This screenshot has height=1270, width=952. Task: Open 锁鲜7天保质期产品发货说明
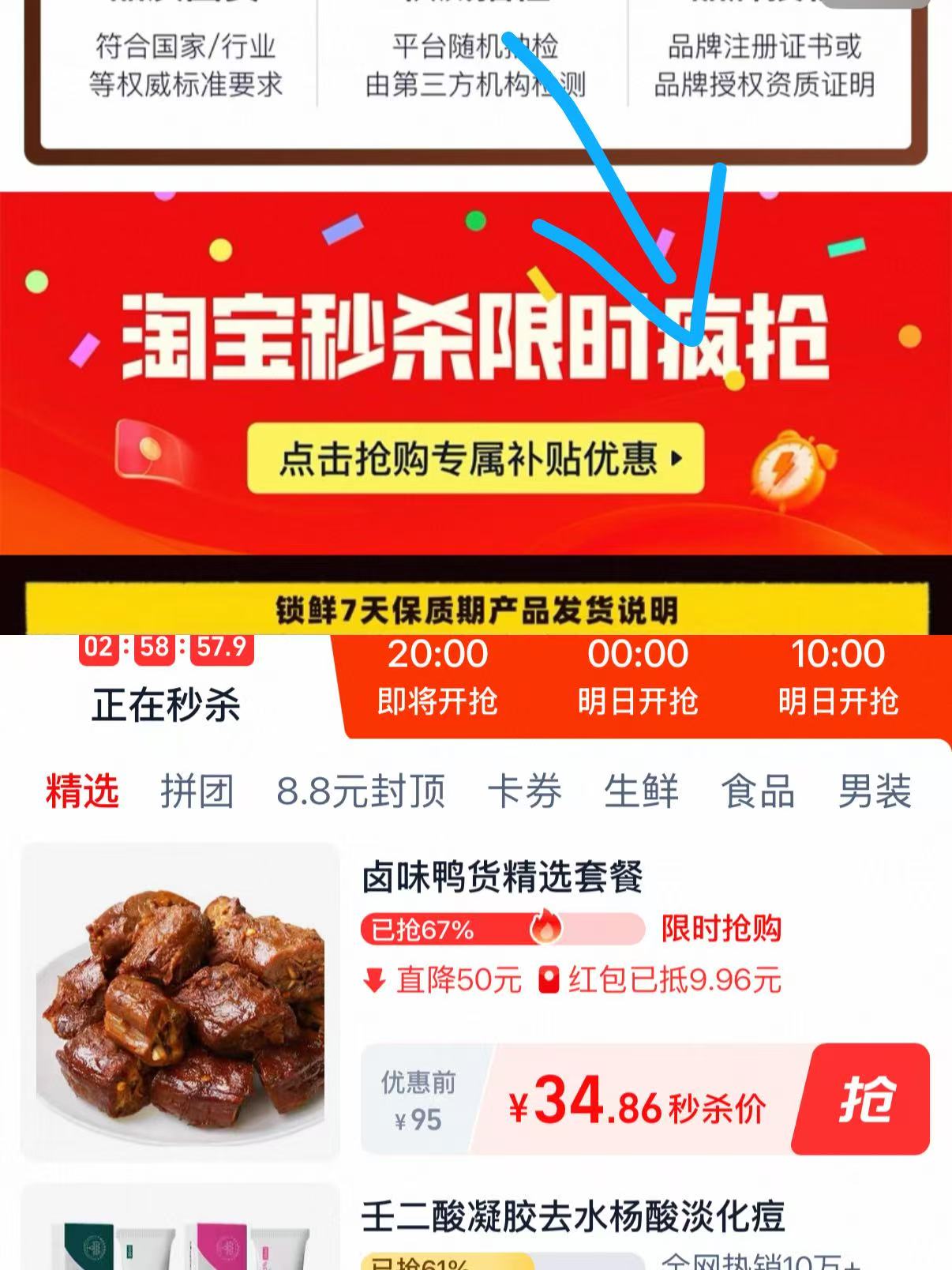coord(476,608)
